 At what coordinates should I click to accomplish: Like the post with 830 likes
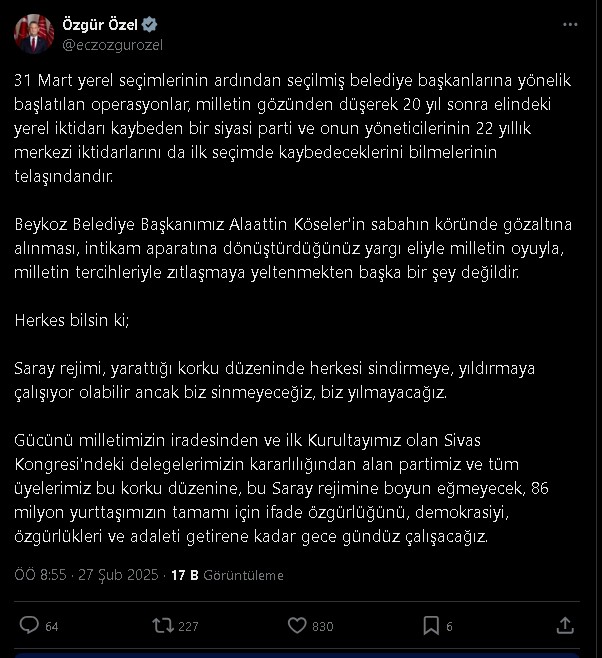(x=297, y=625)
